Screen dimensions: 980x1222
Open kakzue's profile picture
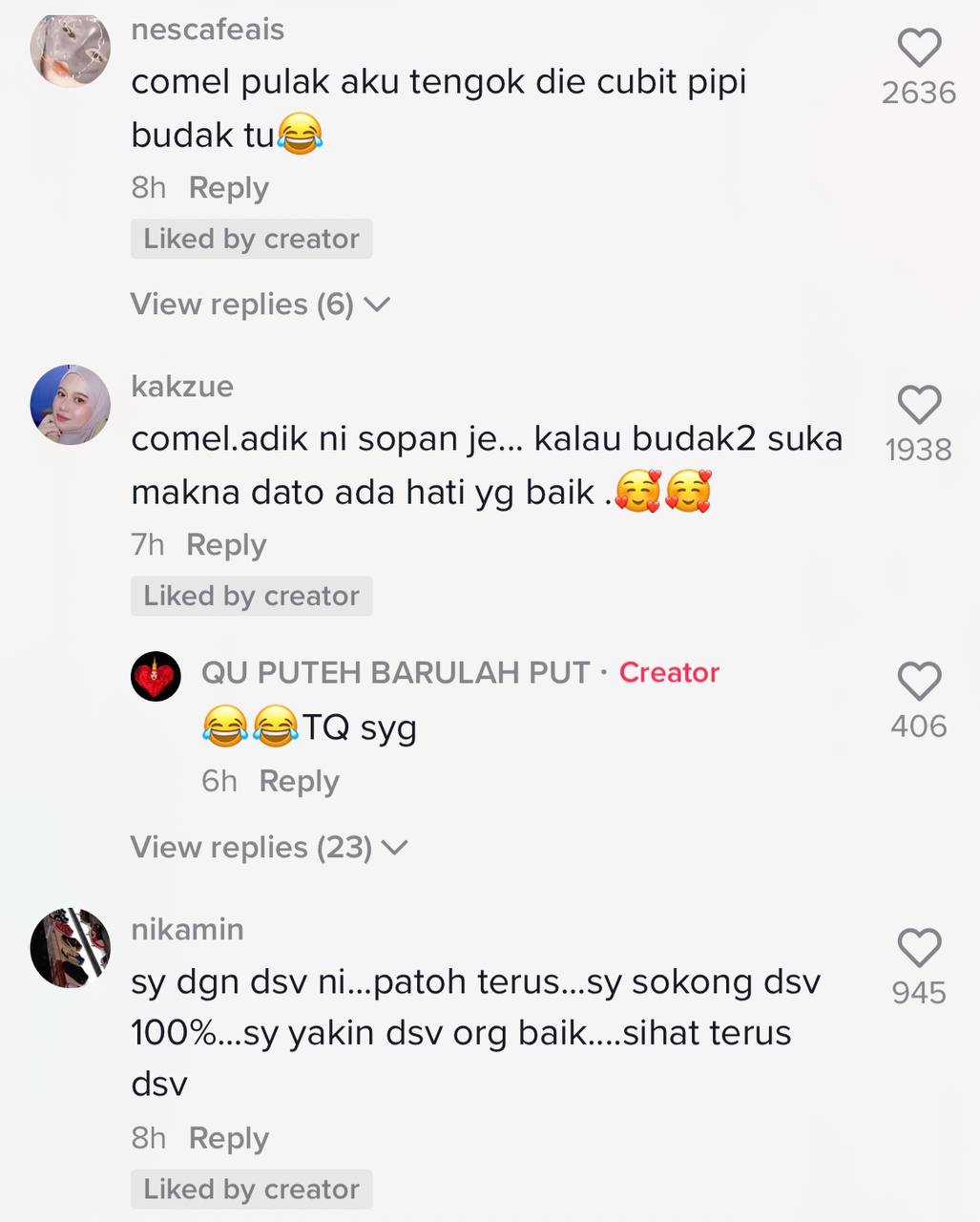pos(70,405)
